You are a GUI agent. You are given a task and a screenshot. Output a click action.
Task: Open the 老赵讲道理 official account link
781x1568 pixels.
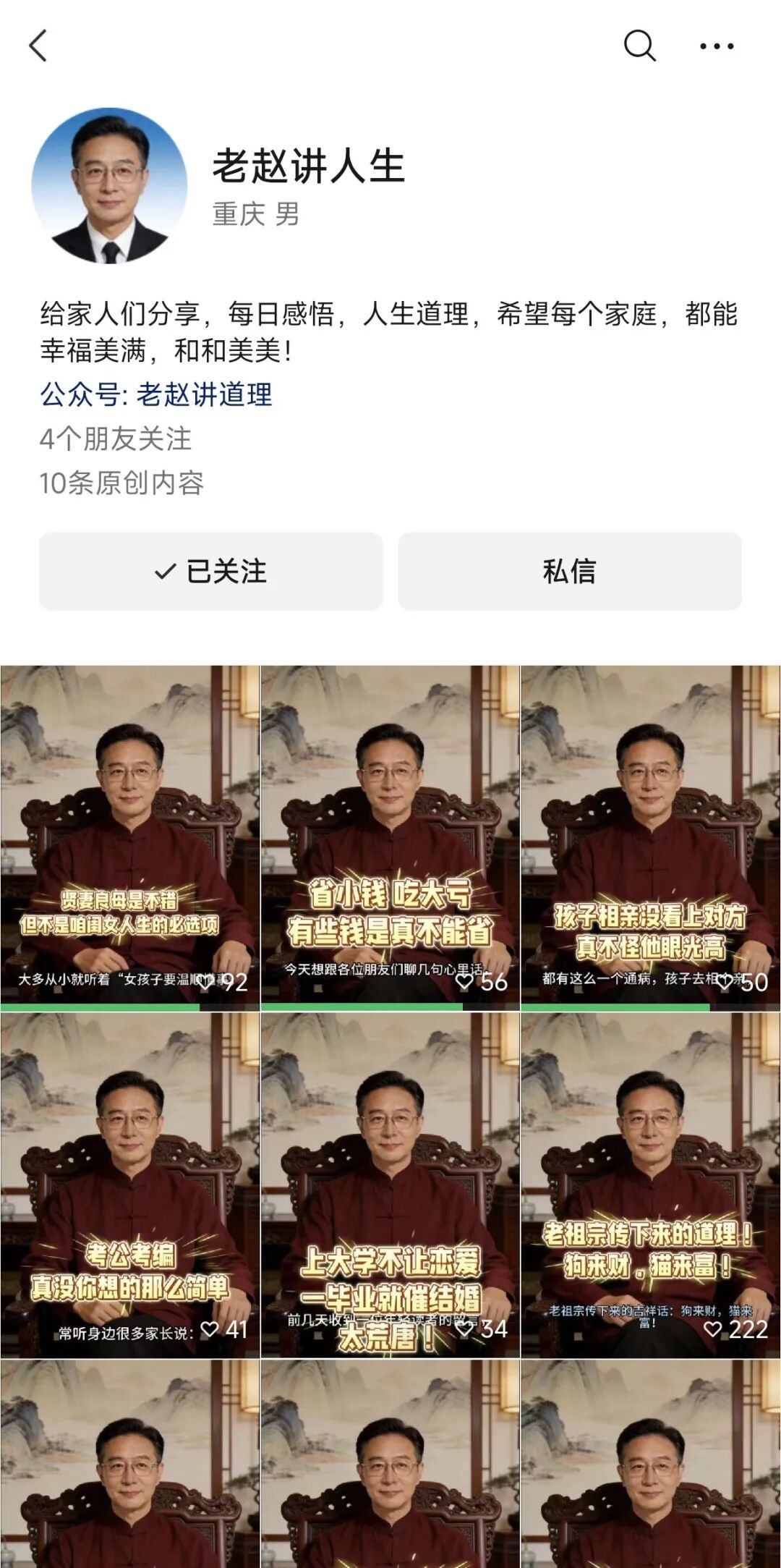tap(204, 395)
